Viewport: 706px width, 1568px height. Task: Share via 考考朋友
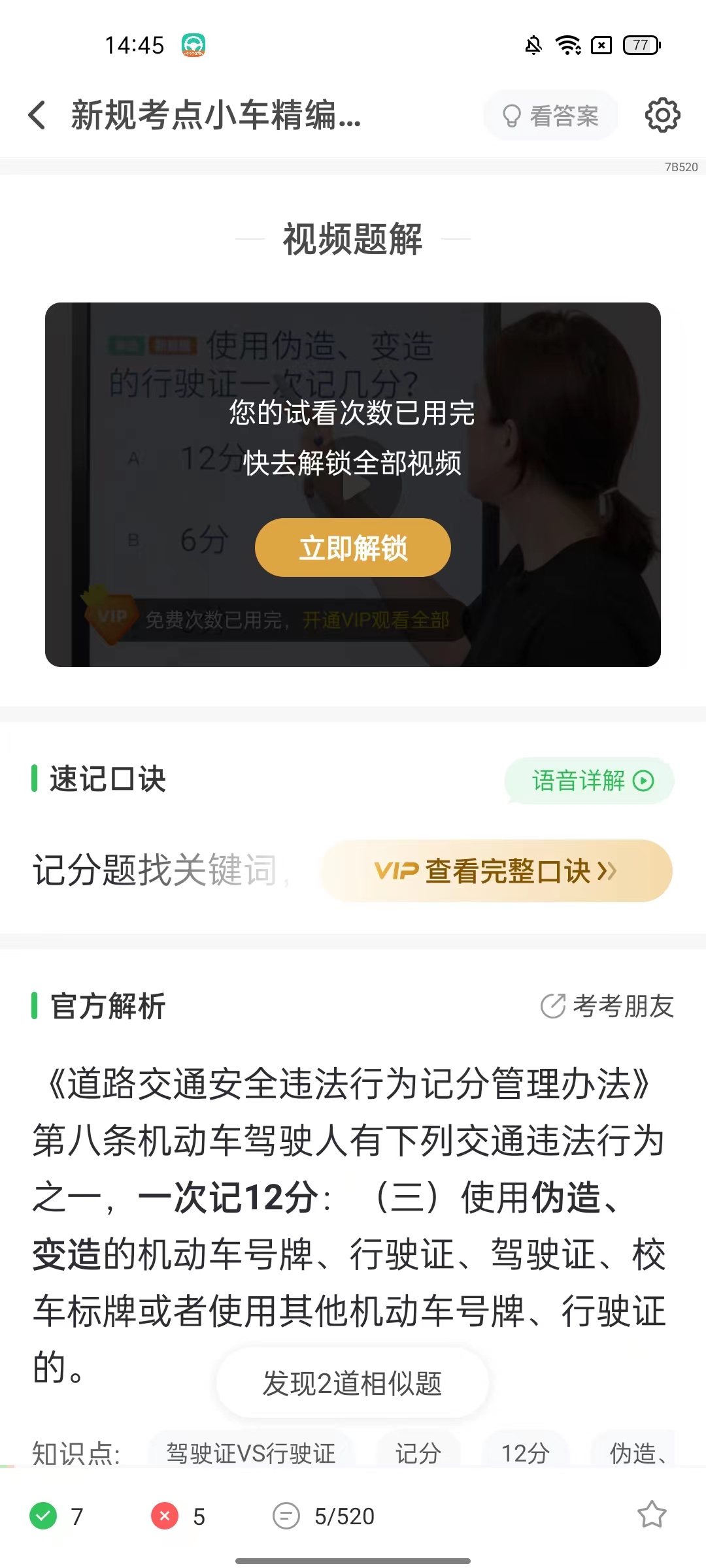pos(607,1006)
